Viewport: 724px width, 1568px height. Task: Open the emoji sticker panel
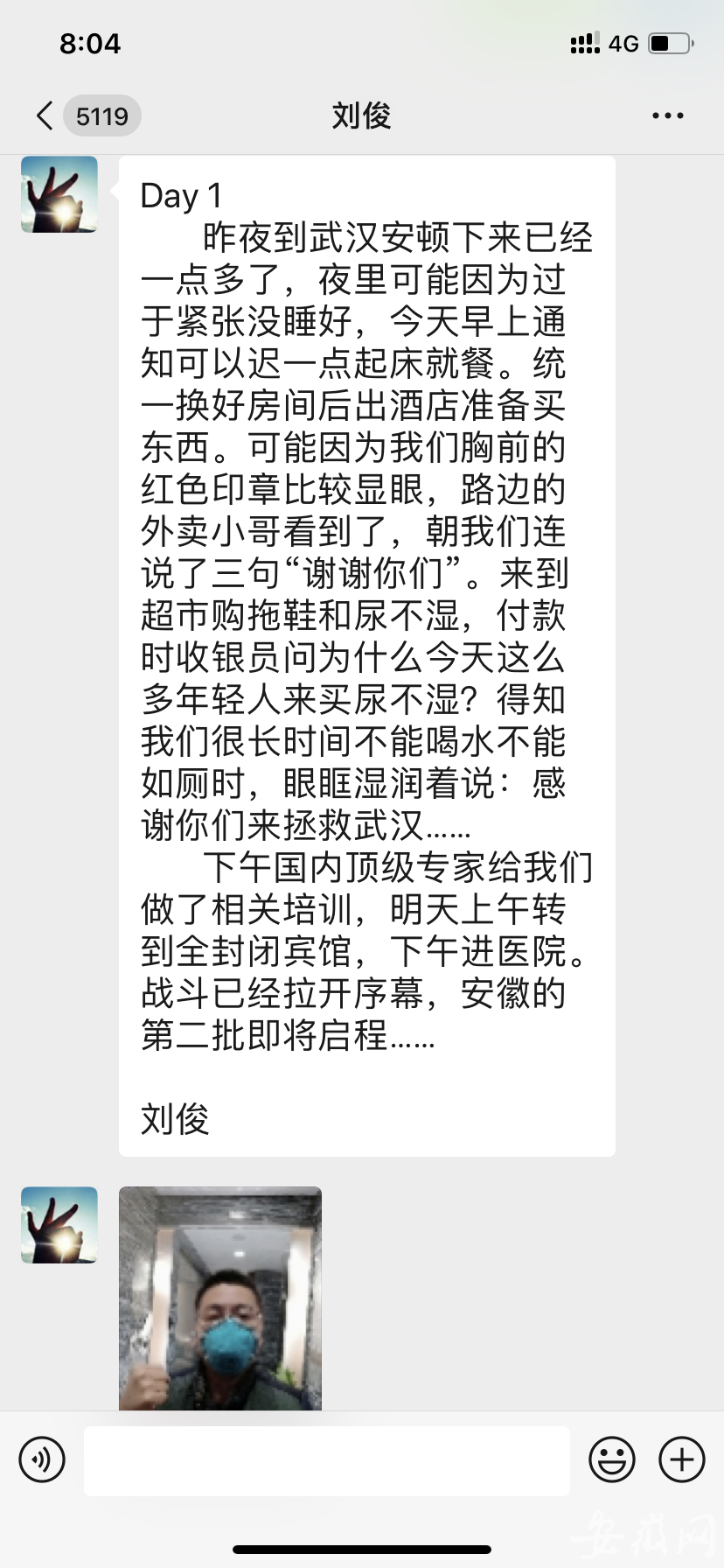[x=612, y=1459]
